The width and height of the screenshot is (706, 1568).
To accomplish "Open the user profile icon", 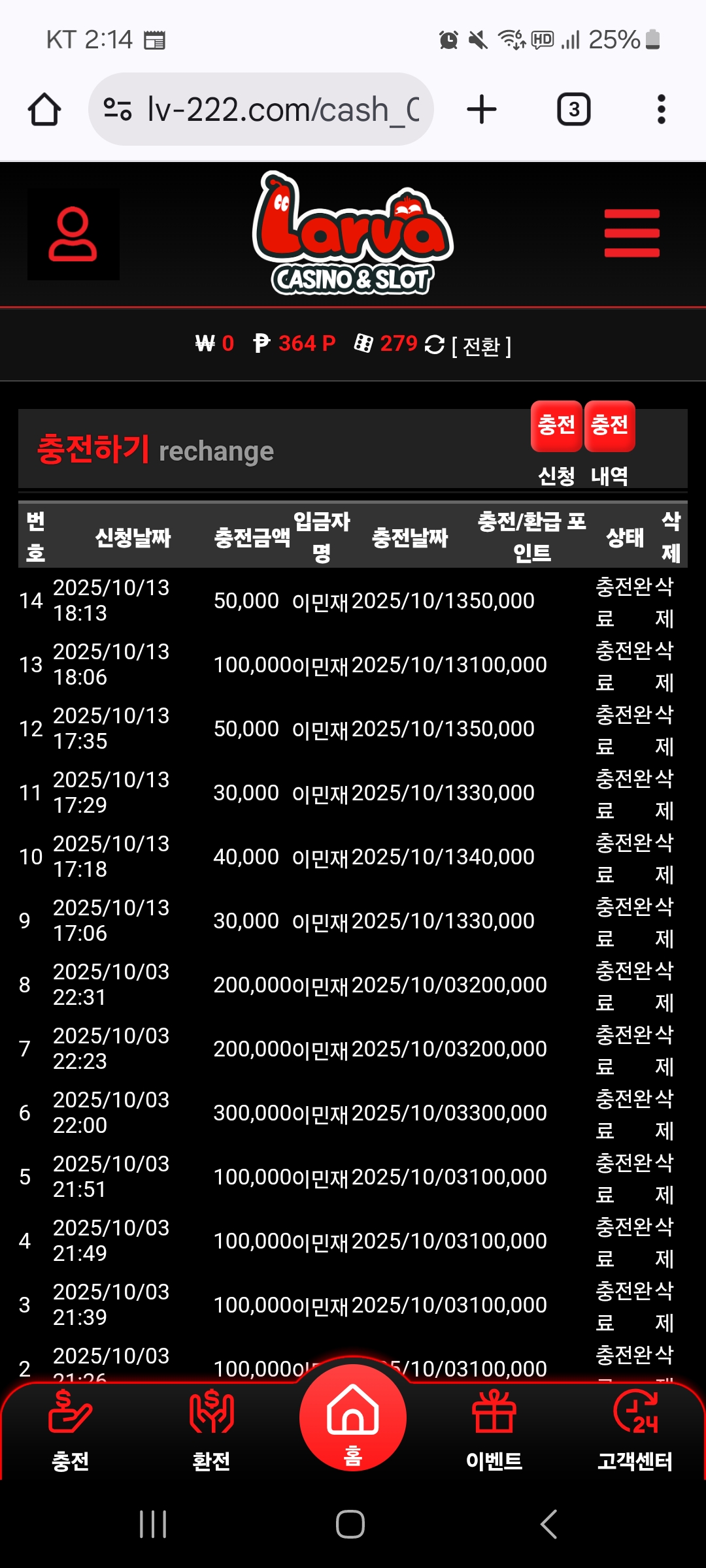I will tap(73, 235).
